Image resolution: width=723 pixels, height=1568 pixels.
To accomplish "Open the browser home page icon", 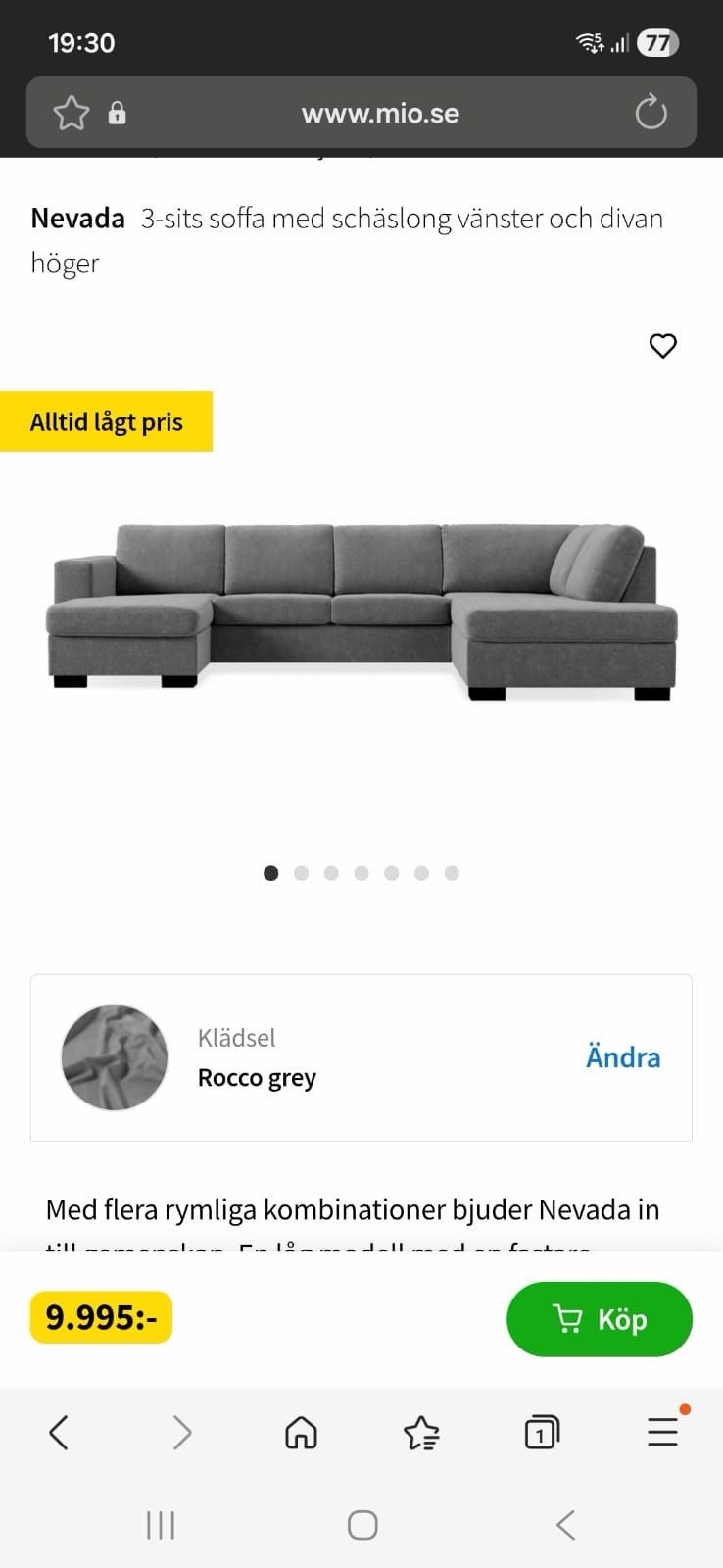I will click(301, 1432).
